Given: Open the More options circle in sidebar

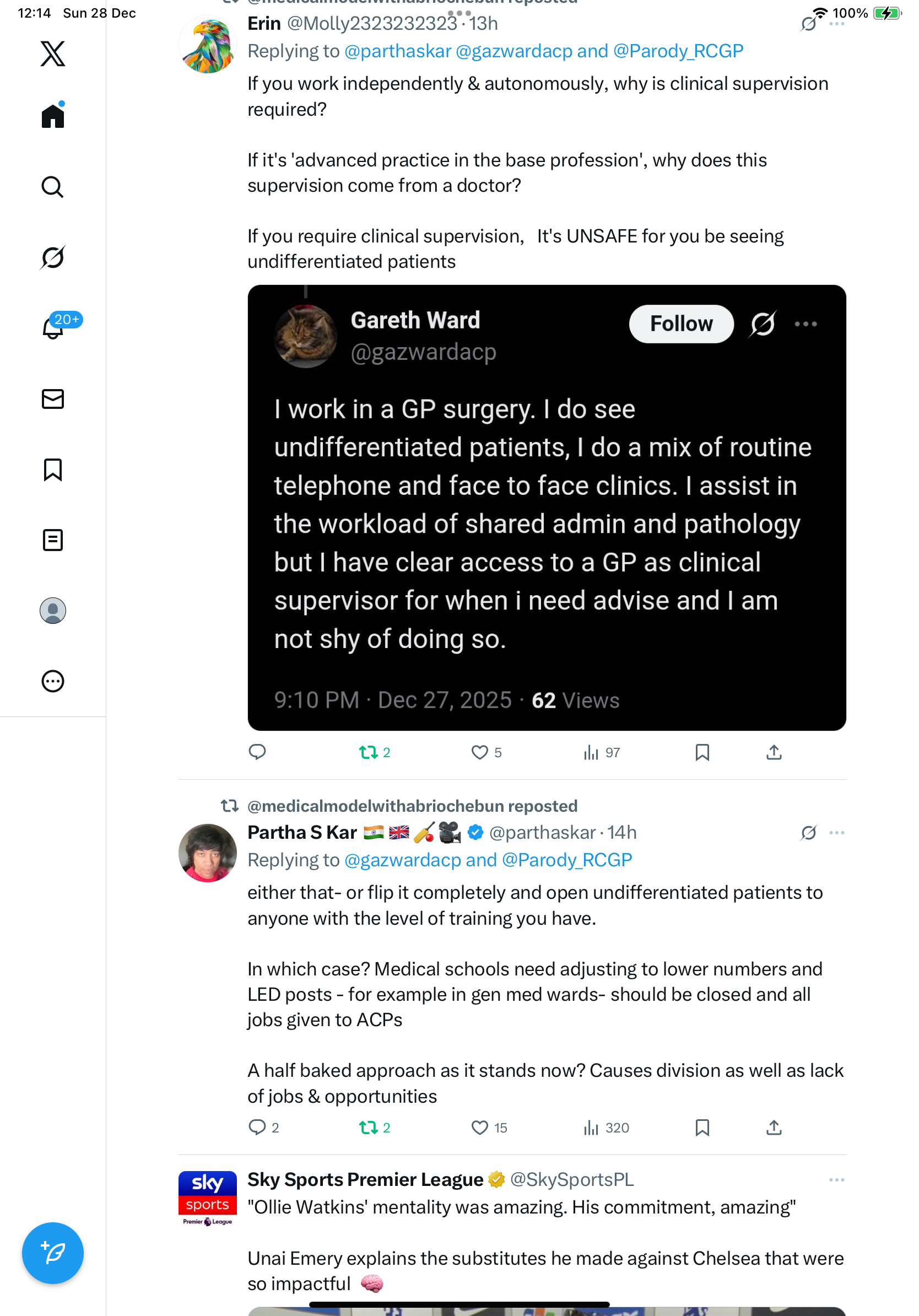Looking at the screenshot, I should click(53, 681).
